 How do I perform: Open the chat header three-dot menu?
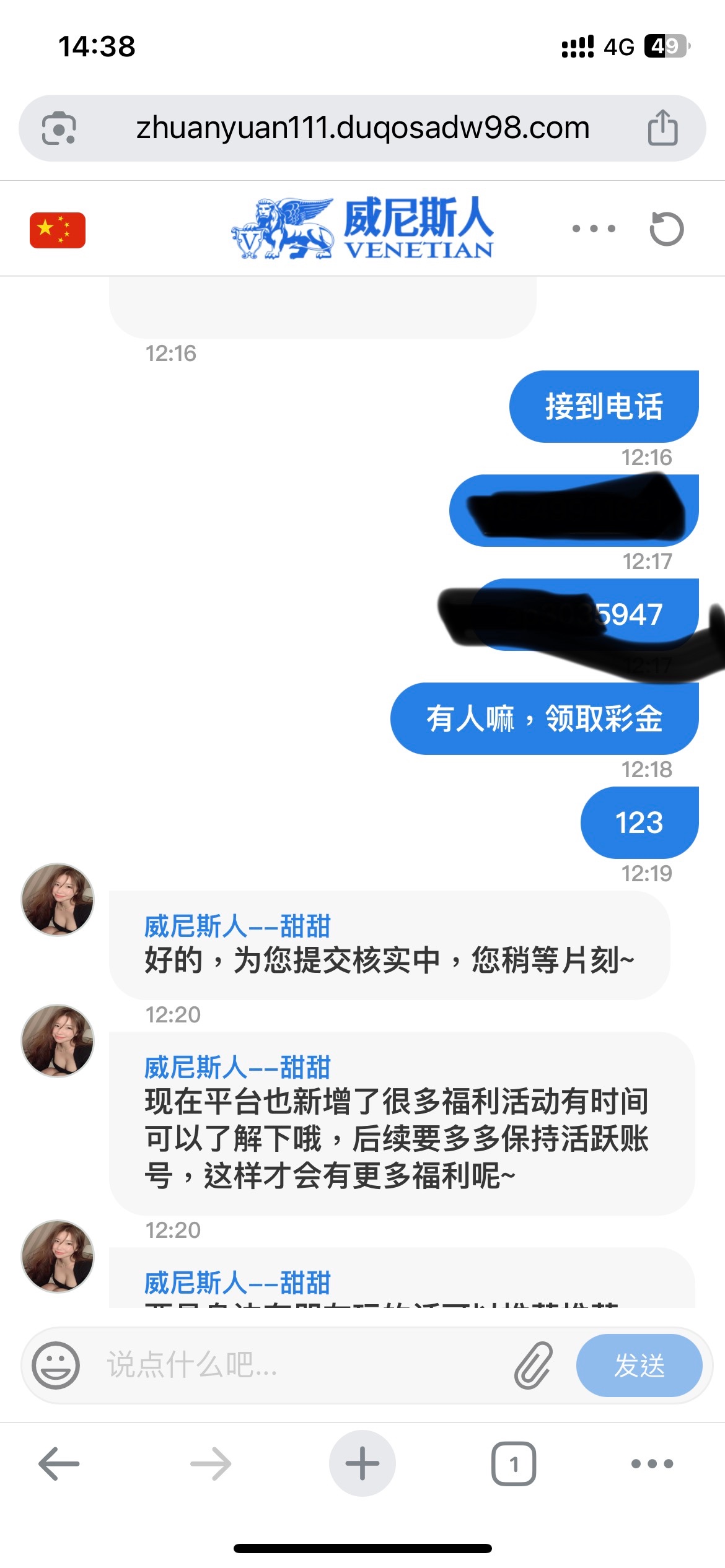tap(594, 229)
